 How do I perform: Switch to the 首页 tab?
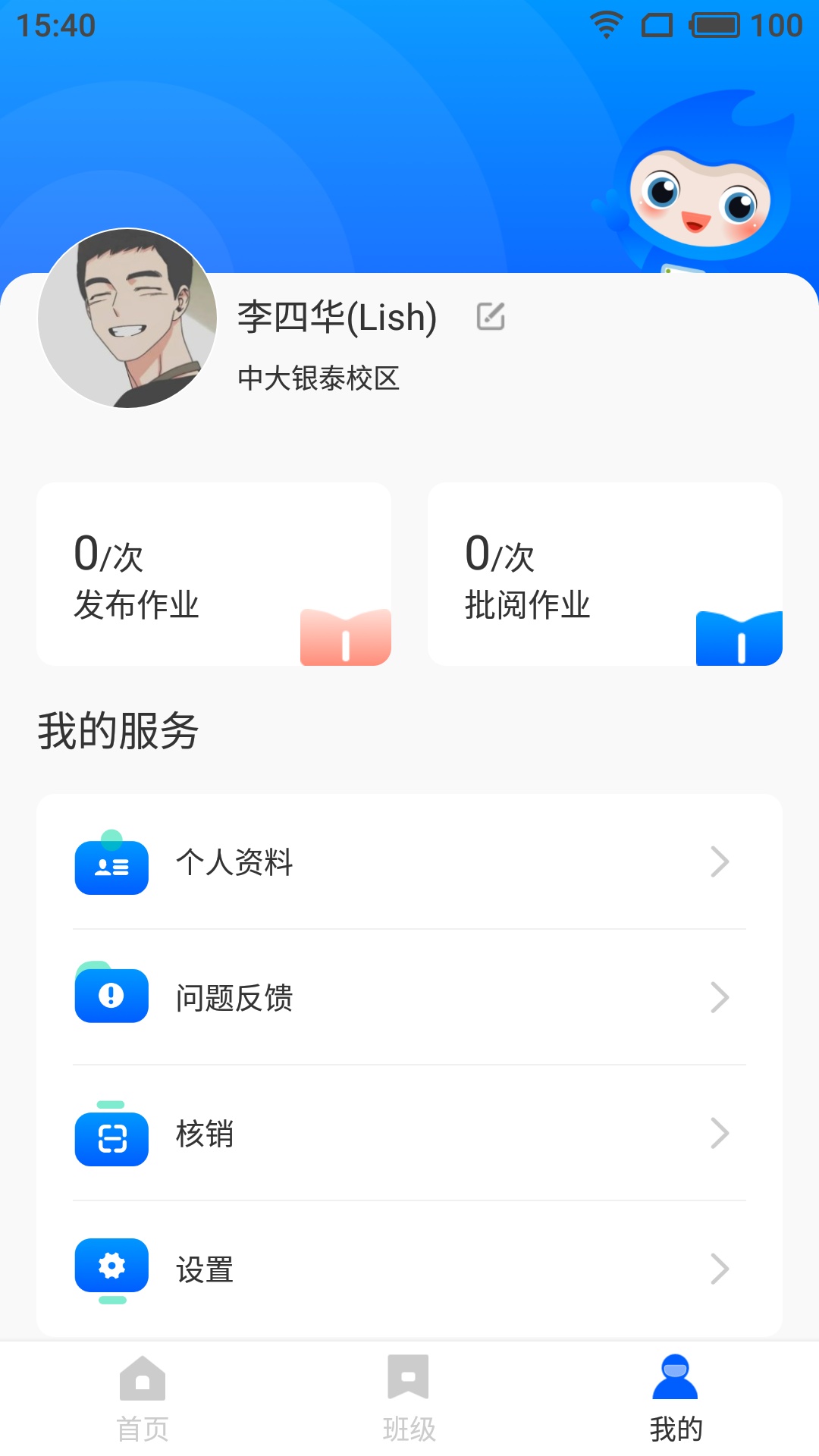pyautogui.click(x=143, y=1398)
